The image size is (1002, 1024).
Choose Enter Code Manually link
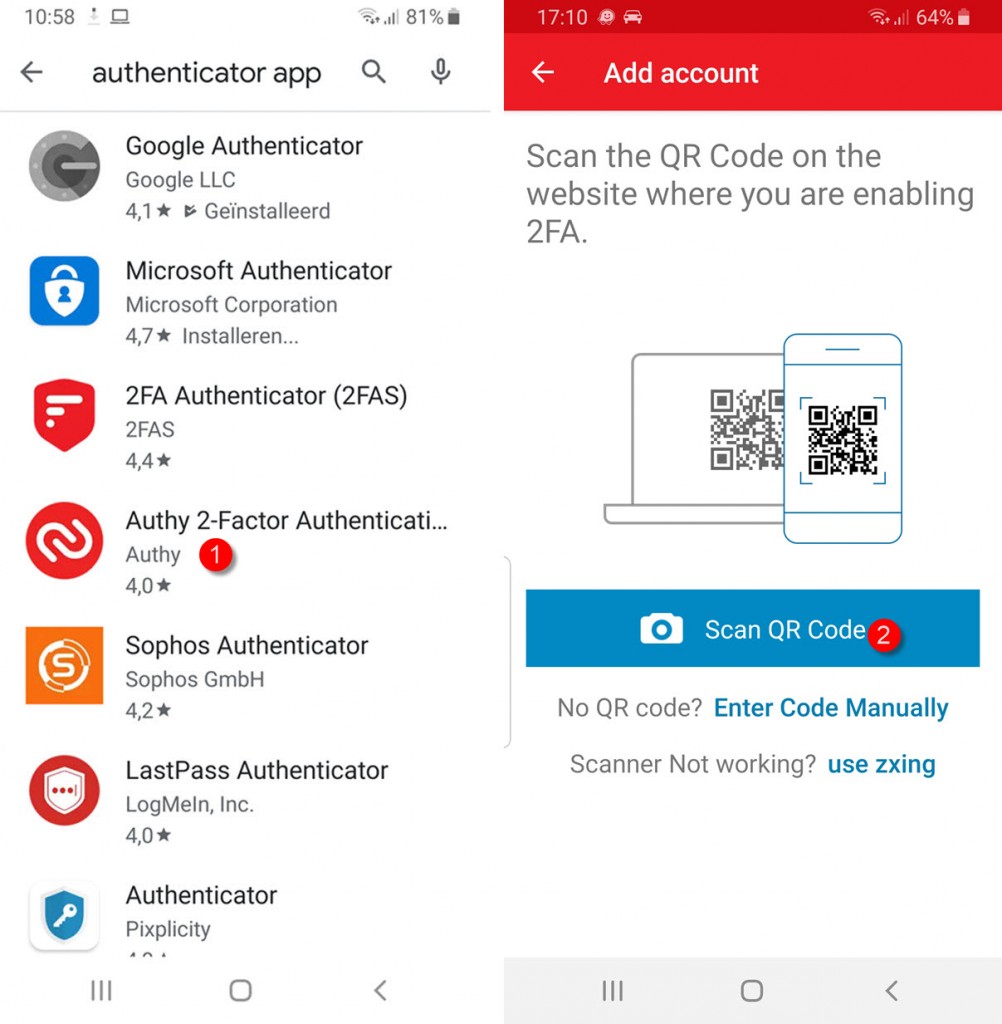(830, 708)
